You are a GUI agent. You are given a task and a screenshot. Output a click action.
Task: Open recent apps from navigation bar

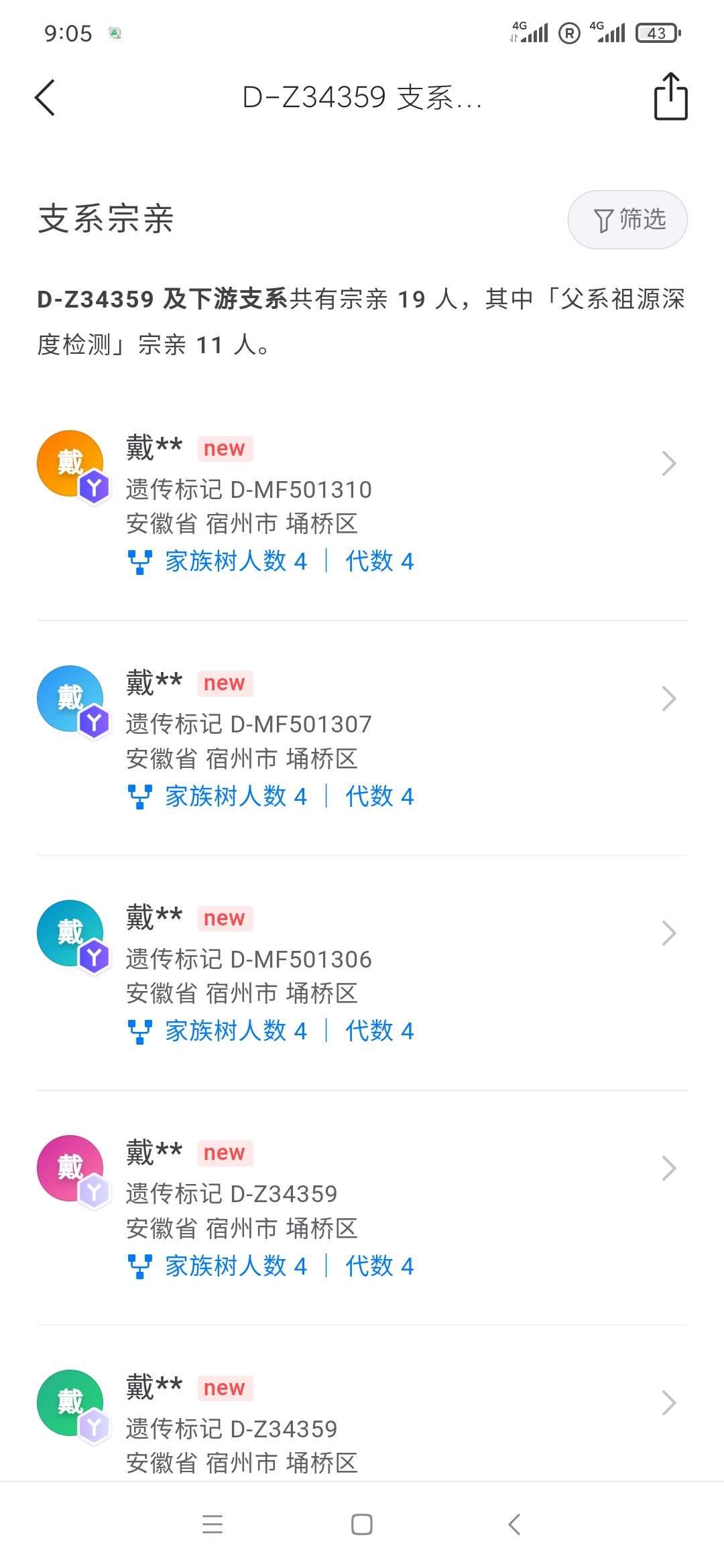(x=213, y=1524)
